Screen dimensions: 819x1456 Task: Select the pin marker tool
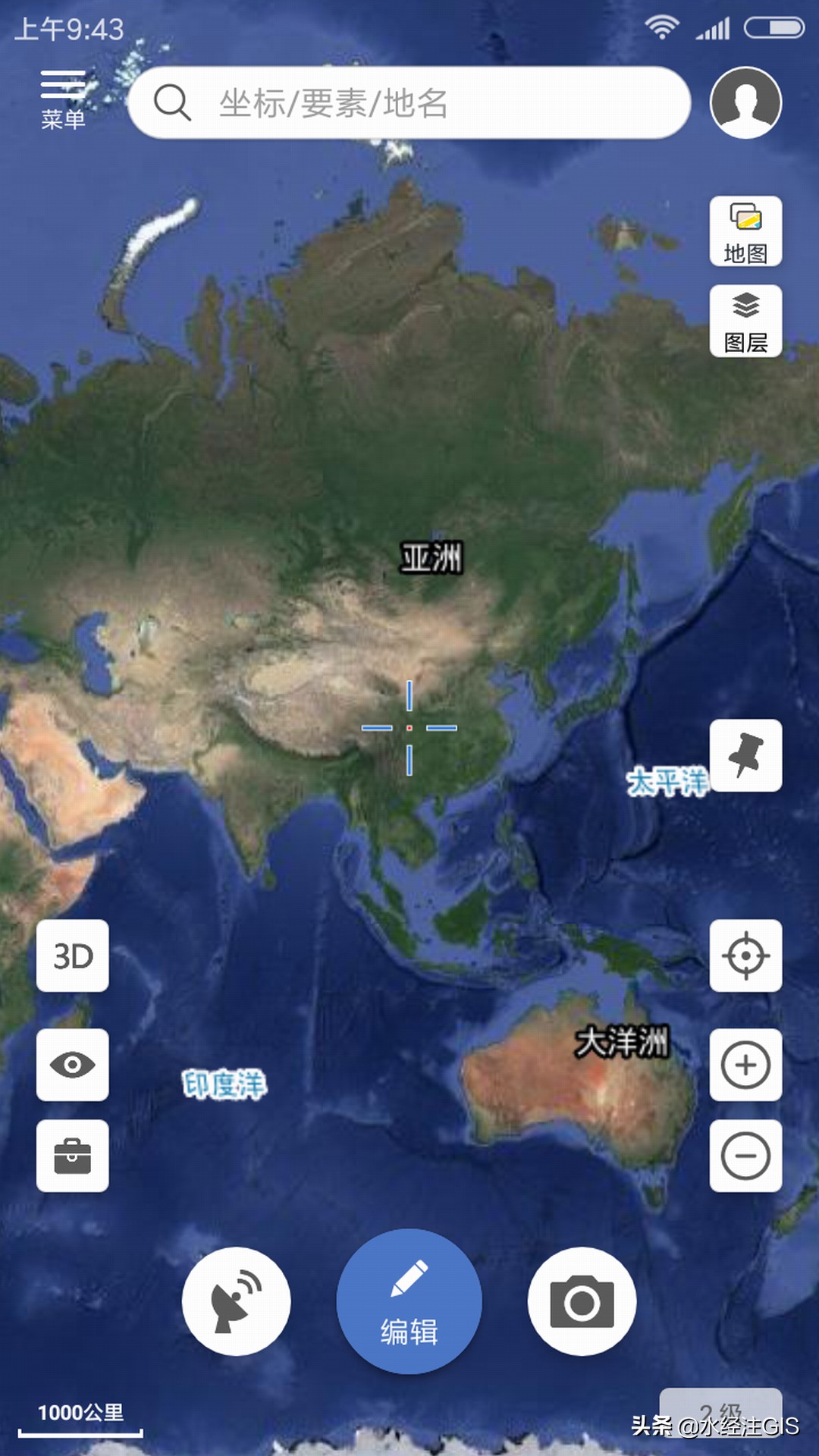(745, 756)
